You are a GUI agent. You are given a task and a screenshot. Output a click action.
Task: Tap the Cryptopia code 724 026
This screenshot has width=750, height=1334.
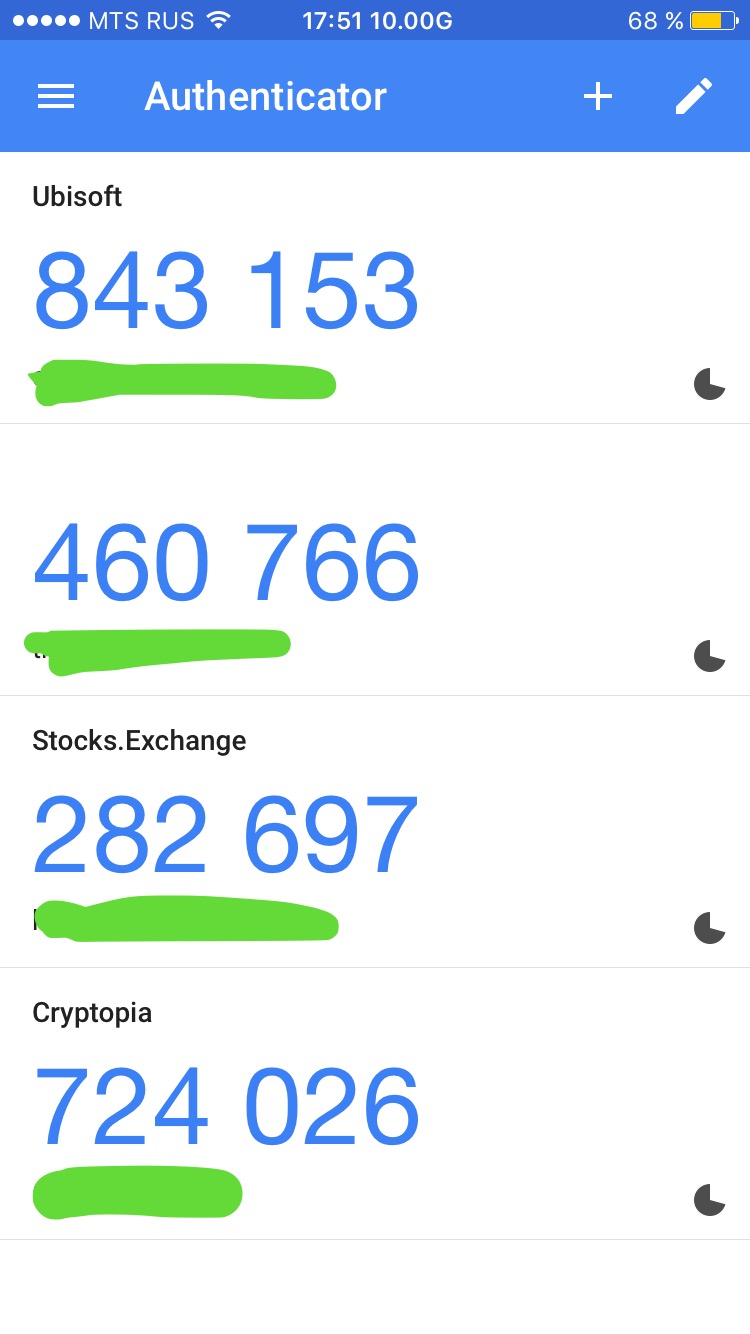pyautogui.click(x=226, y=1107)
